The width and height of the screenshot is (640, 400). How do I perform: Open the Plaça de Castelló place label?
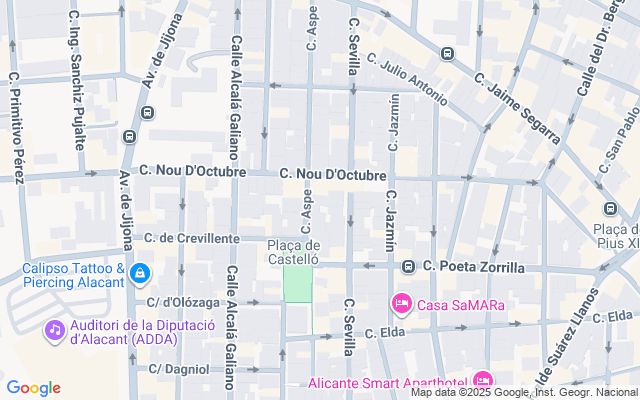[294, 252]
